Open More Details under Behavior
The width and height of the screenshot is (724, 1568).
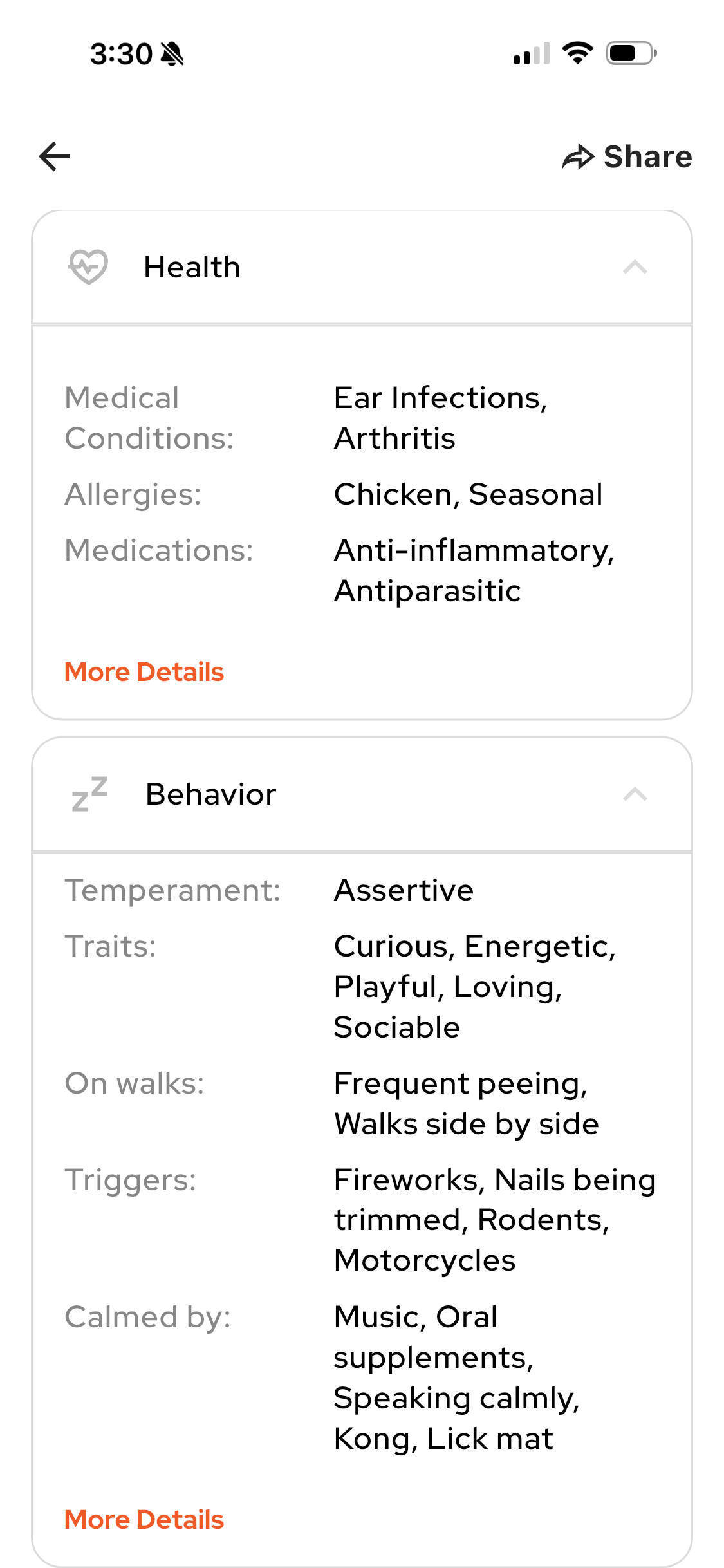click(143, 1520)
